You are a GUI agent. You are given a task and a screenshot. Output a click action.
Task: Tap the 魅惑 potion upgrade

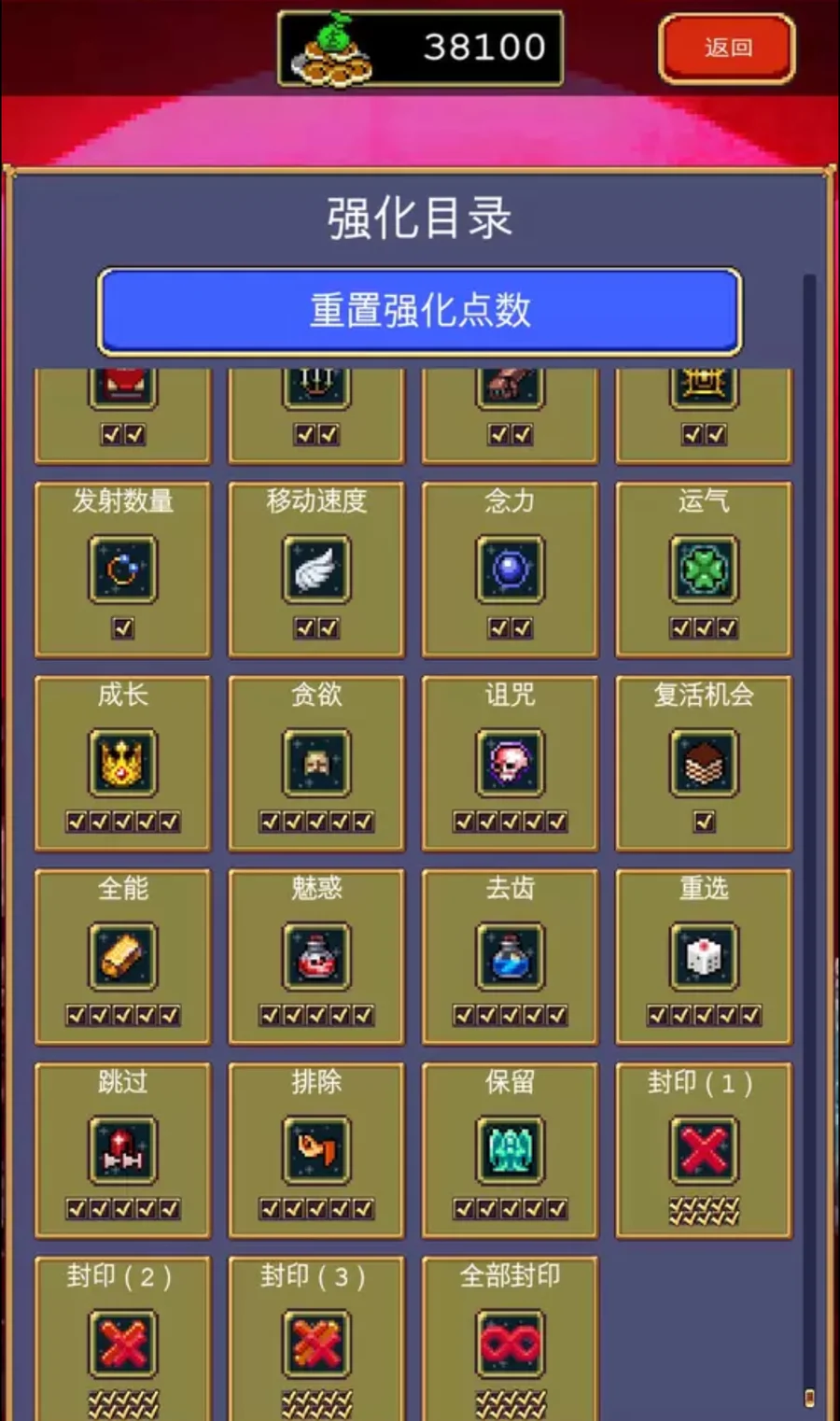tap(316, 956)
